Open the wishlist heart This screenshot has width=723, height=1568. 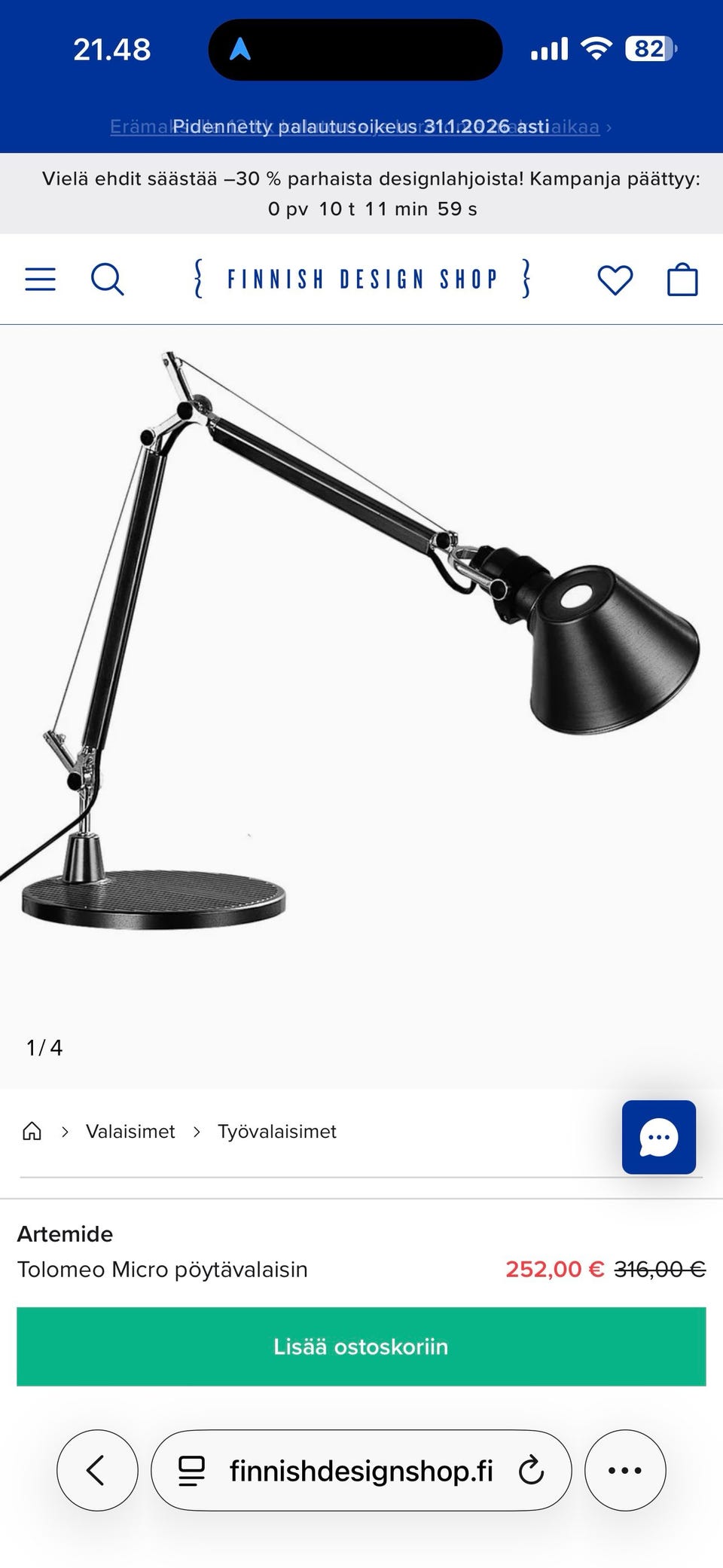[x=615, y=280]
